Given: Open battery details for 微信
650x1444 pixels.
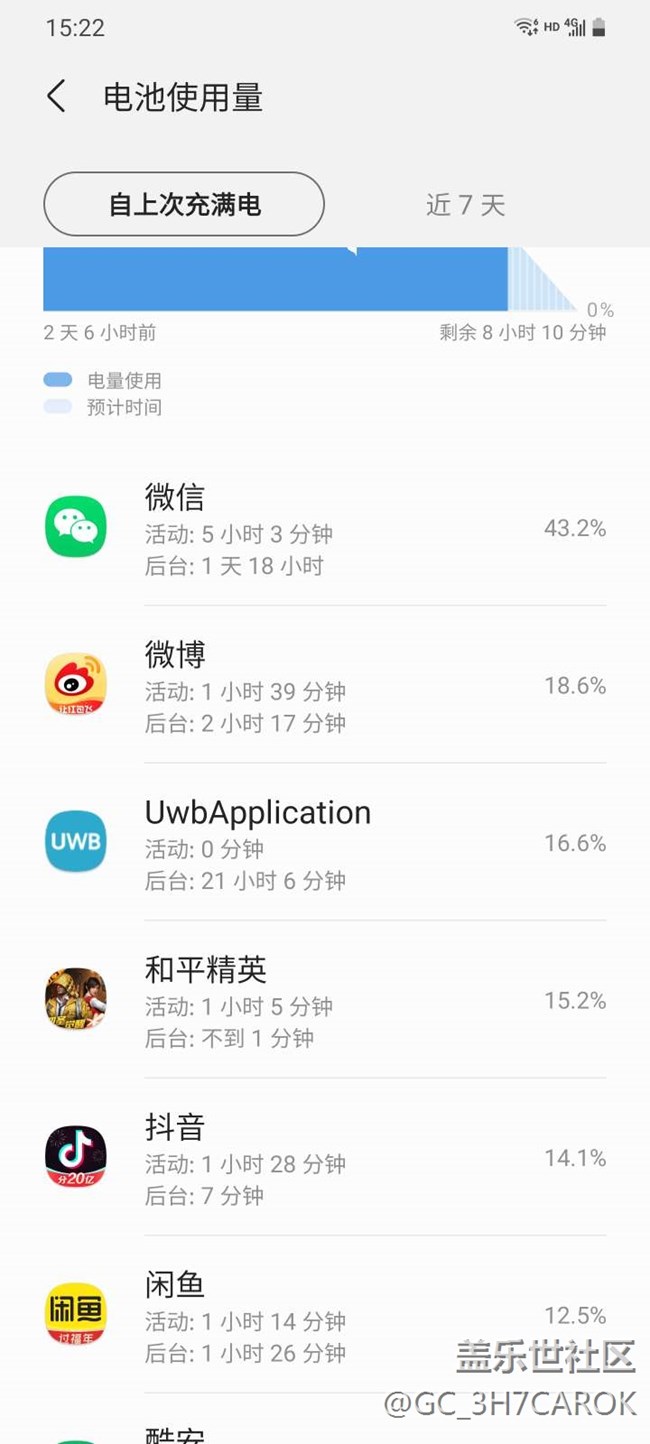Looking at the screenshot, I should [x=325, y=529].
